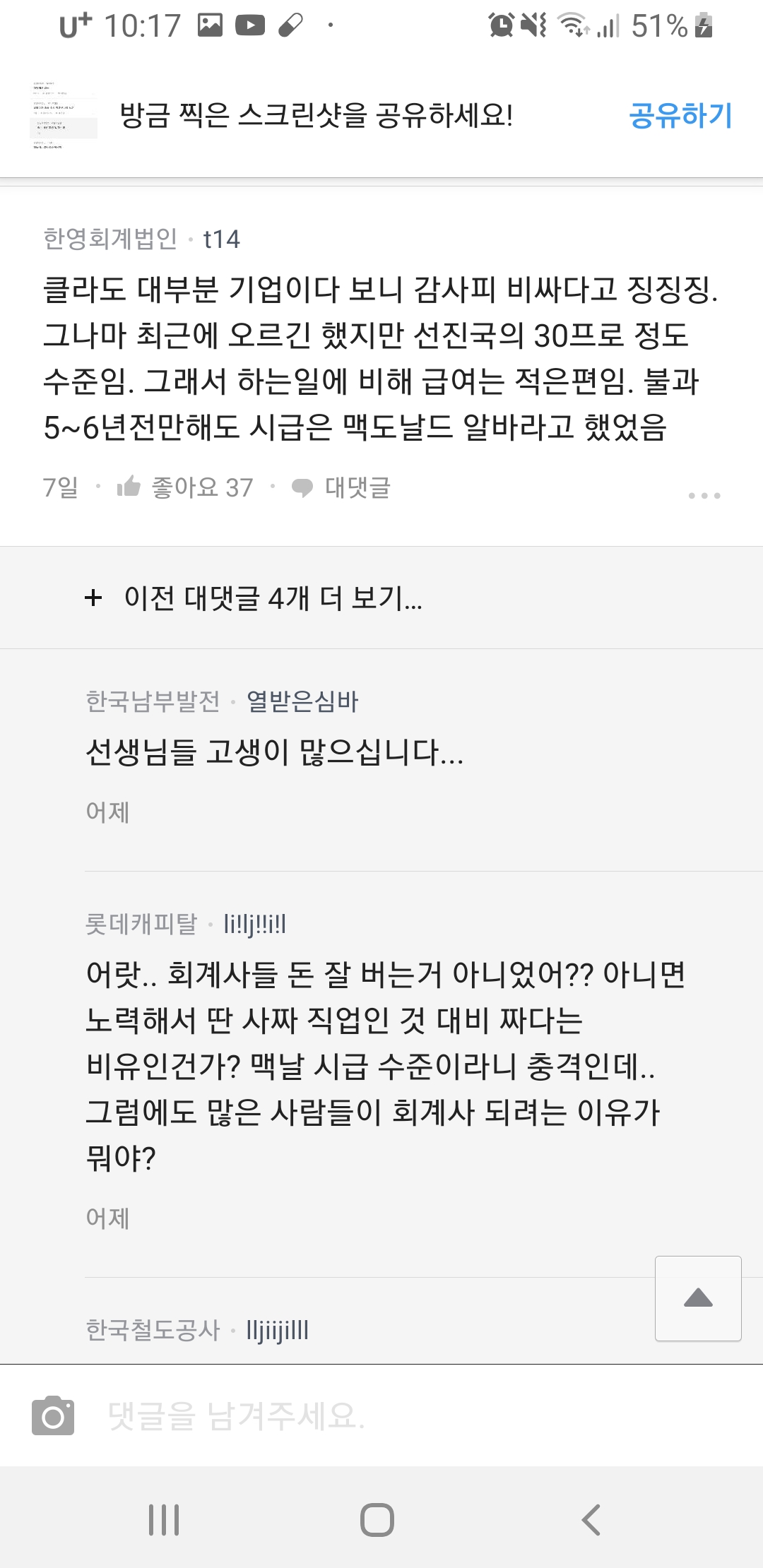
Task: Attach a photo using the camera icon
Action: click(x=53, y=1415)
